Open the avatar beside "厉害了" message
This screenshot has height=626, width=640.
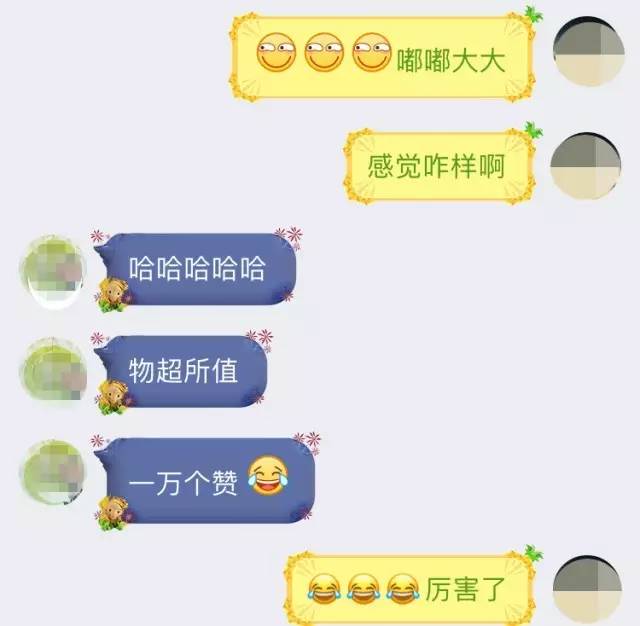[x=592, y=587]
